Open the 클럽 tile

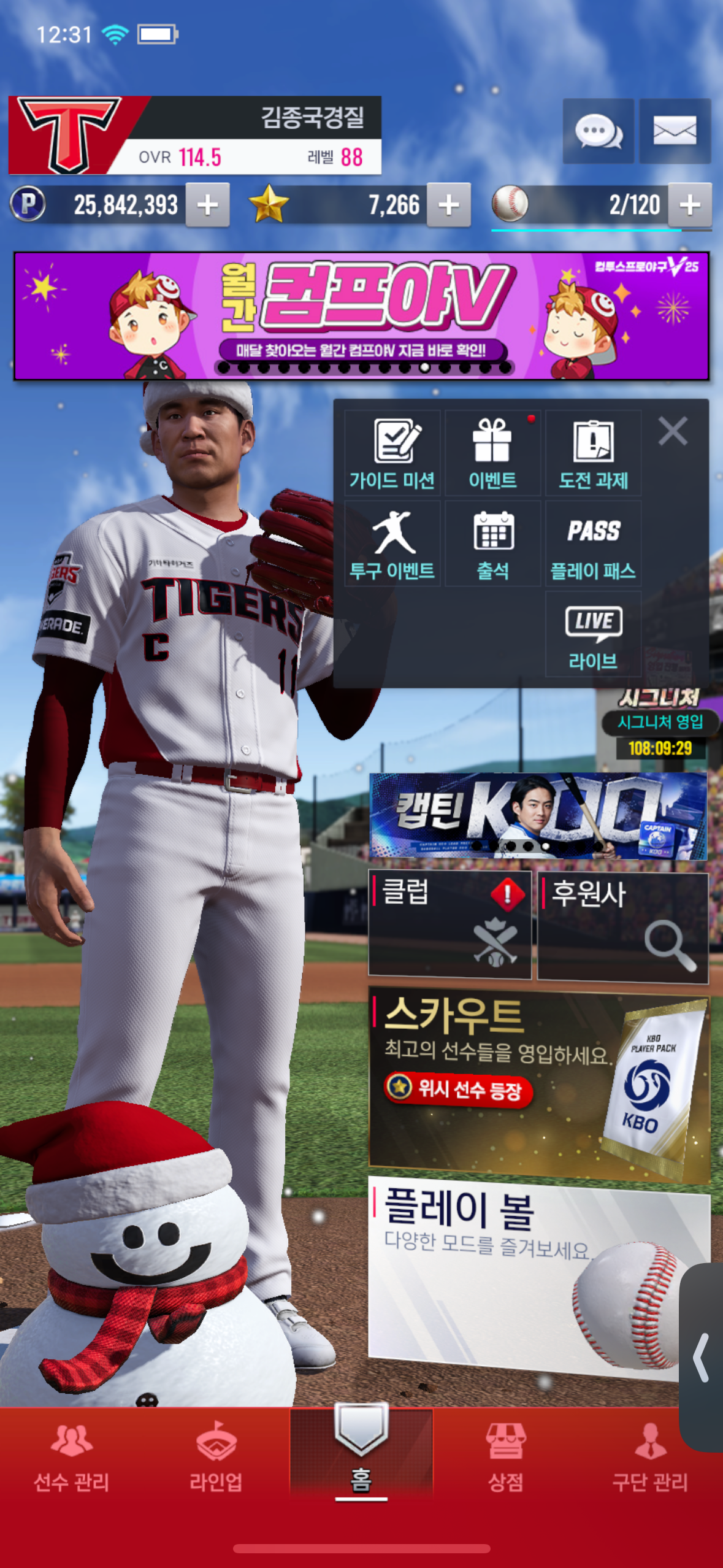pyautogui.click(x=449, y=924)
